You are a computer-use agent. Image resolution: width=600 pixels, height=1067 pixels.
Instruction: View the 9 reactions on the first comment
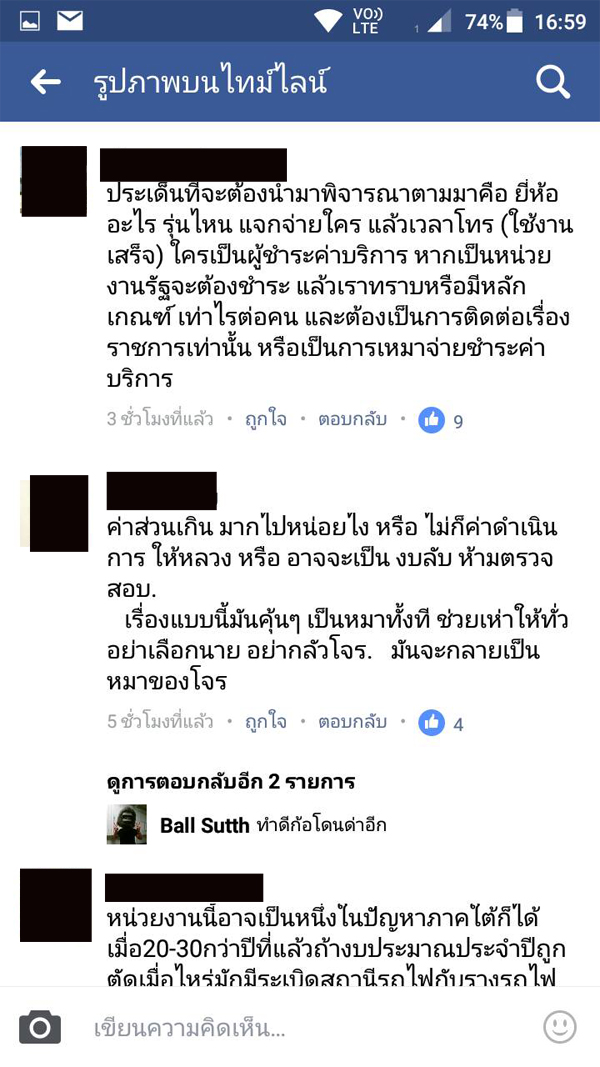pos(441,421)
